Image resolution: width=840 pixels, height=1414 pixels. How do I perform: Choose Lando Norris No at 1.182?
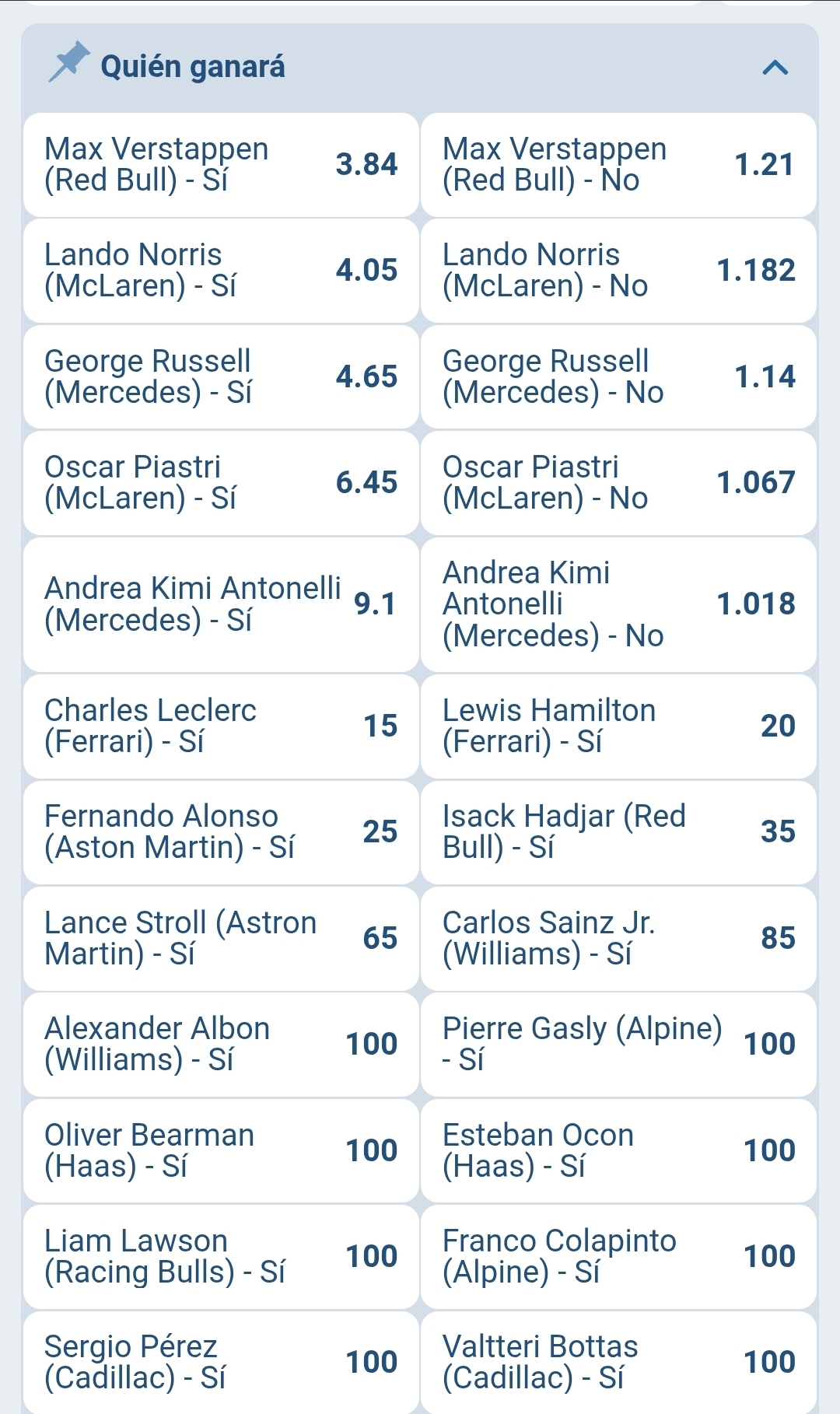618,271
